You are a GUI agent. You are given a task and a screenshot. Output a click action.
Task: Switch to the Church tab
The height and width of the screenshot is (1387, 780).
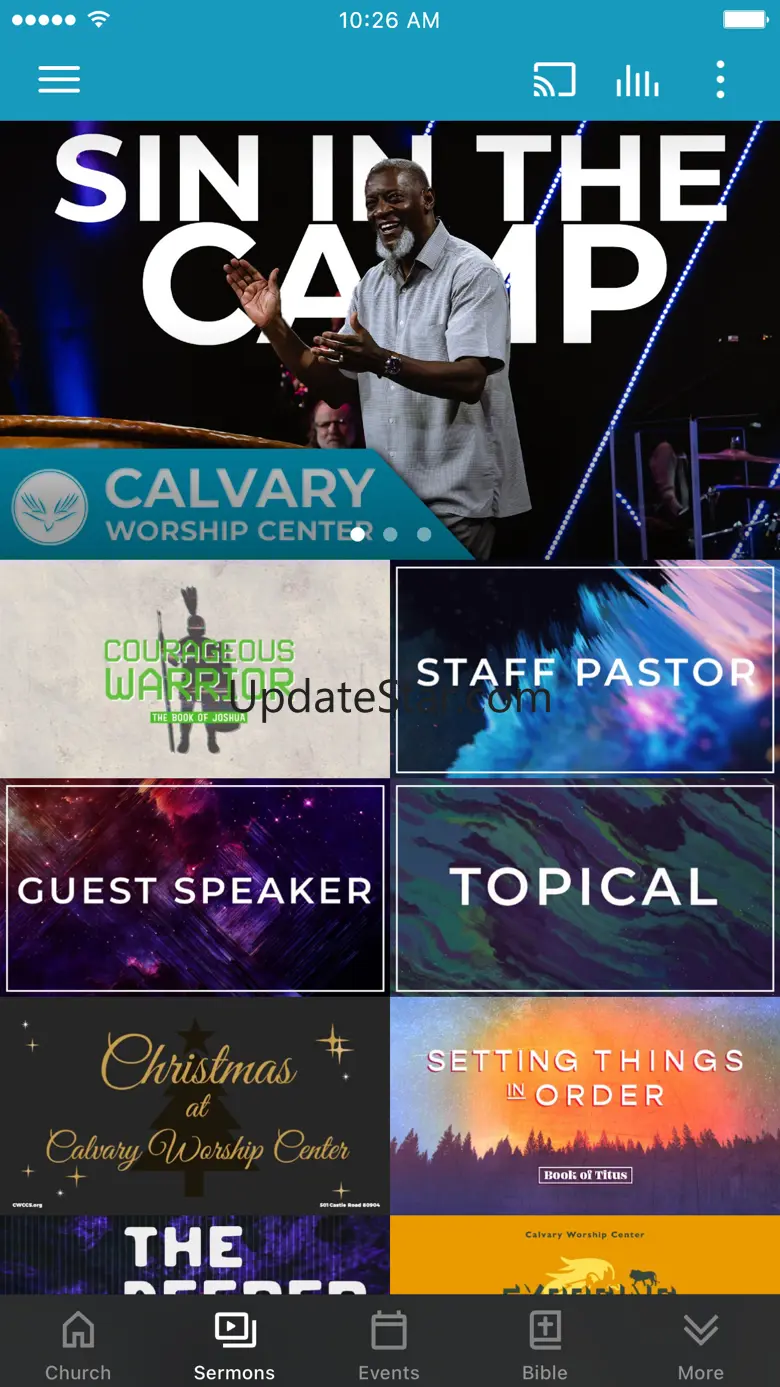78,1345
